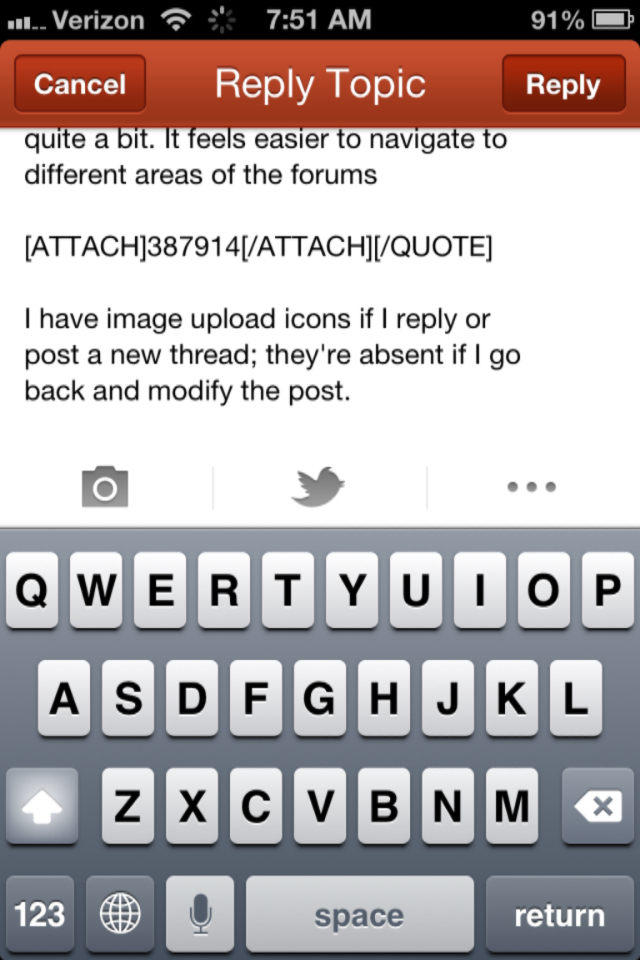Attach a photo with the camera icon
The height and width of the screenshot is (960, 640).
tap(105, 487)
